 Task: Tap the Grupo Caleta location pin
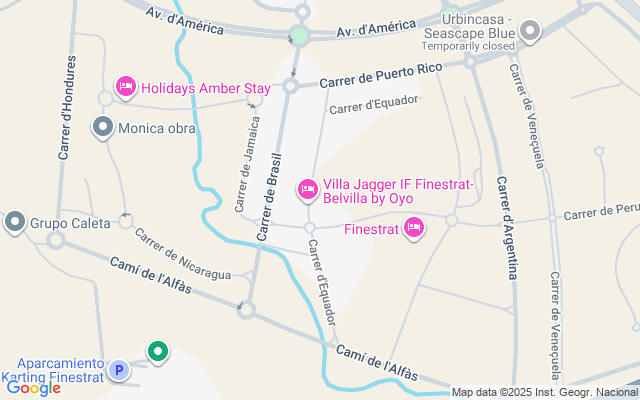(x=15, y=223)
